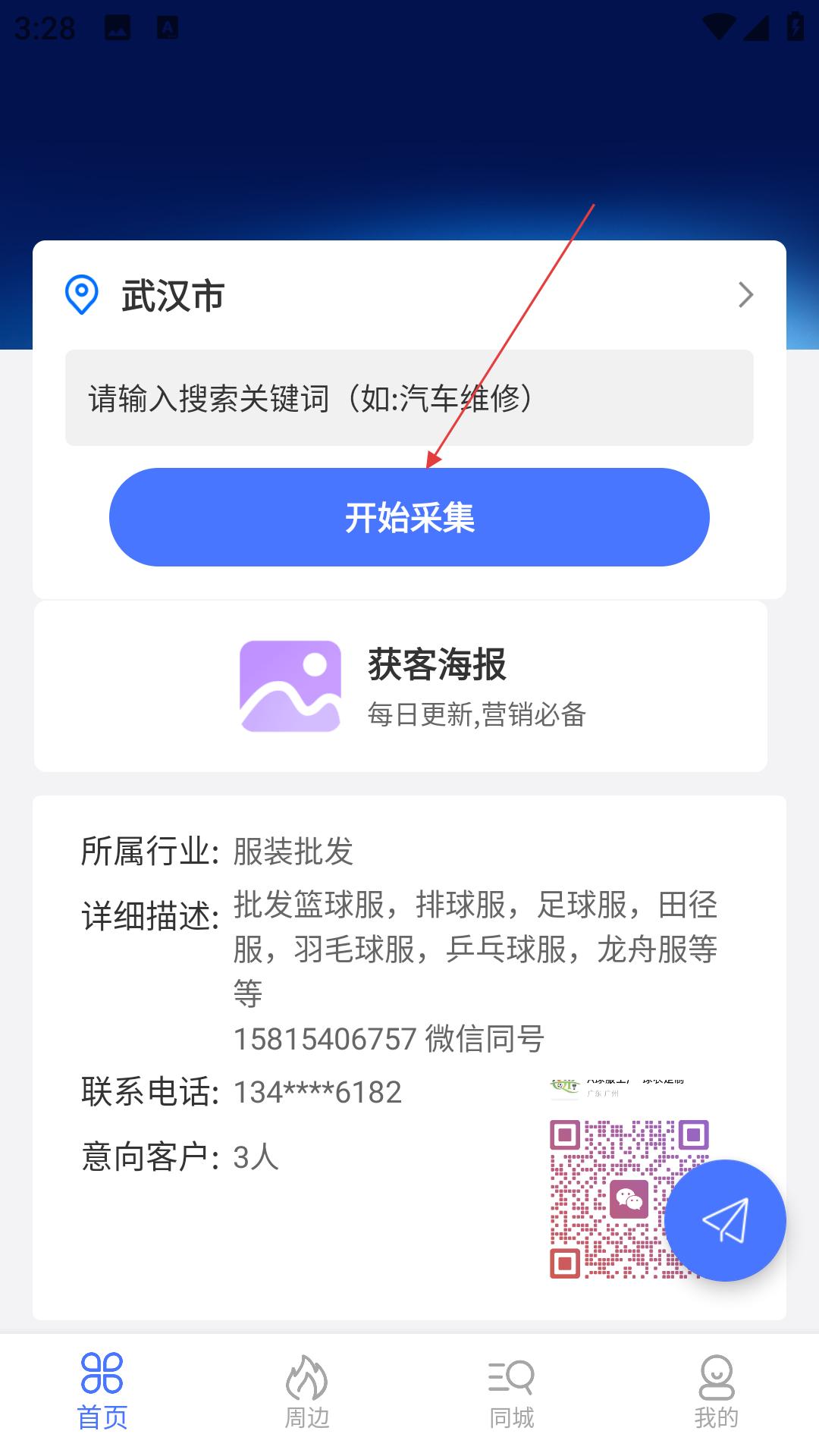Tap the paper plane floating button

click(x=725, y=1220)
